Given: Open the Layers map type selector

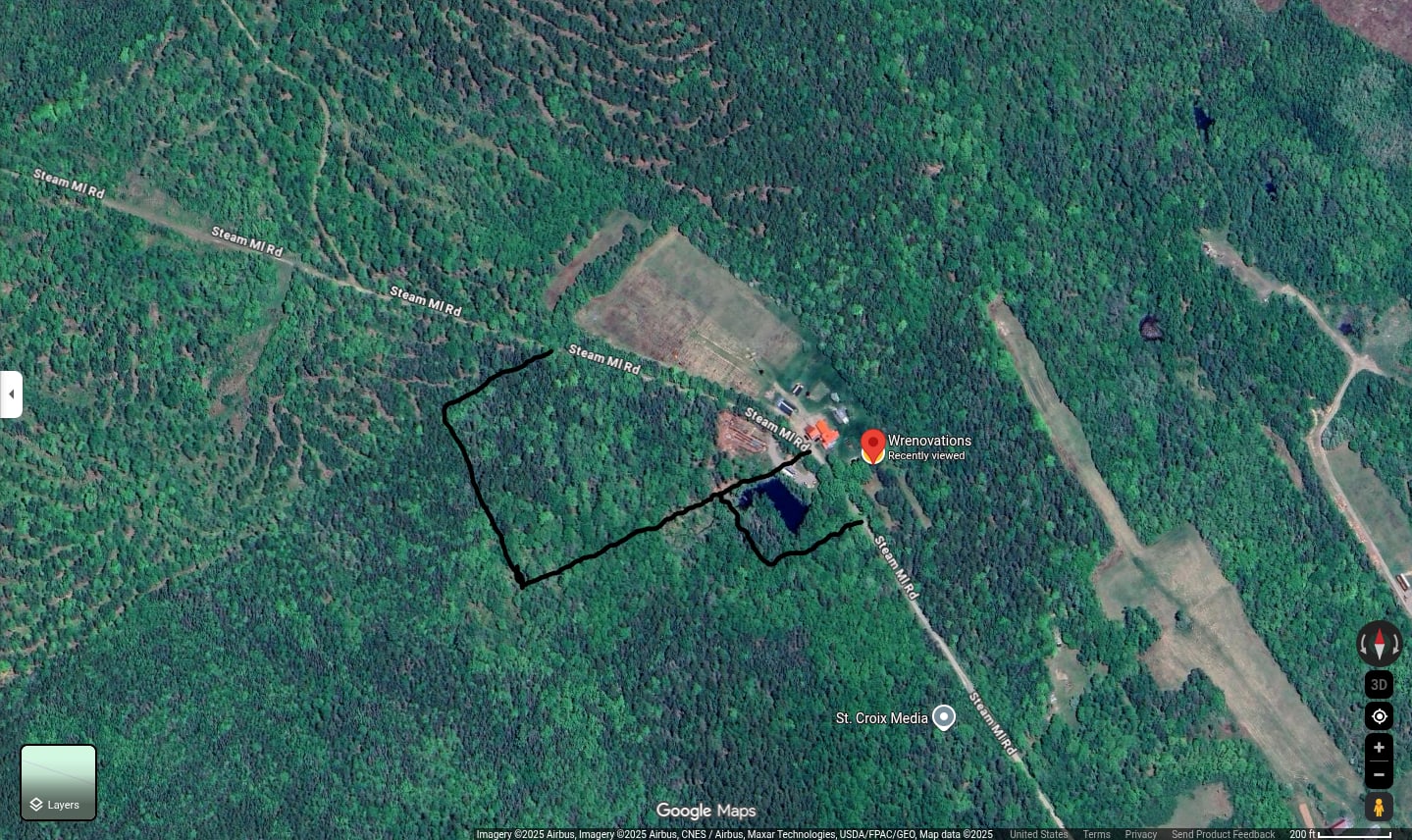Looking at the screenshot, I should pyautogui.click(x=58, y=782).
